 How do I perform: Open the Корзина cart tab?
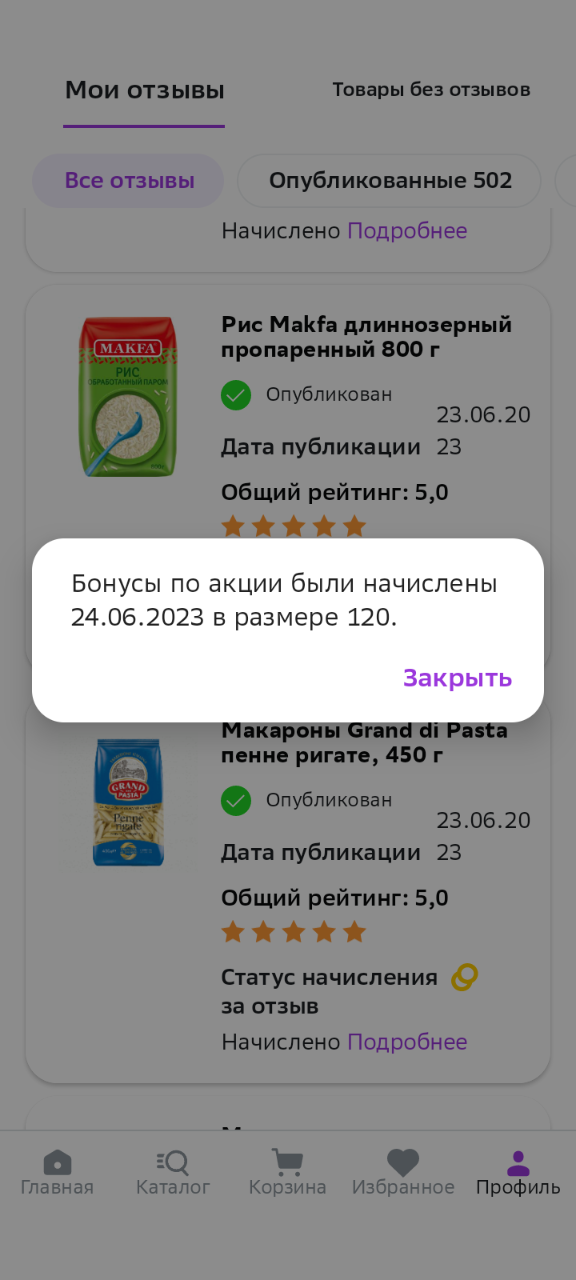point(288,1173)
